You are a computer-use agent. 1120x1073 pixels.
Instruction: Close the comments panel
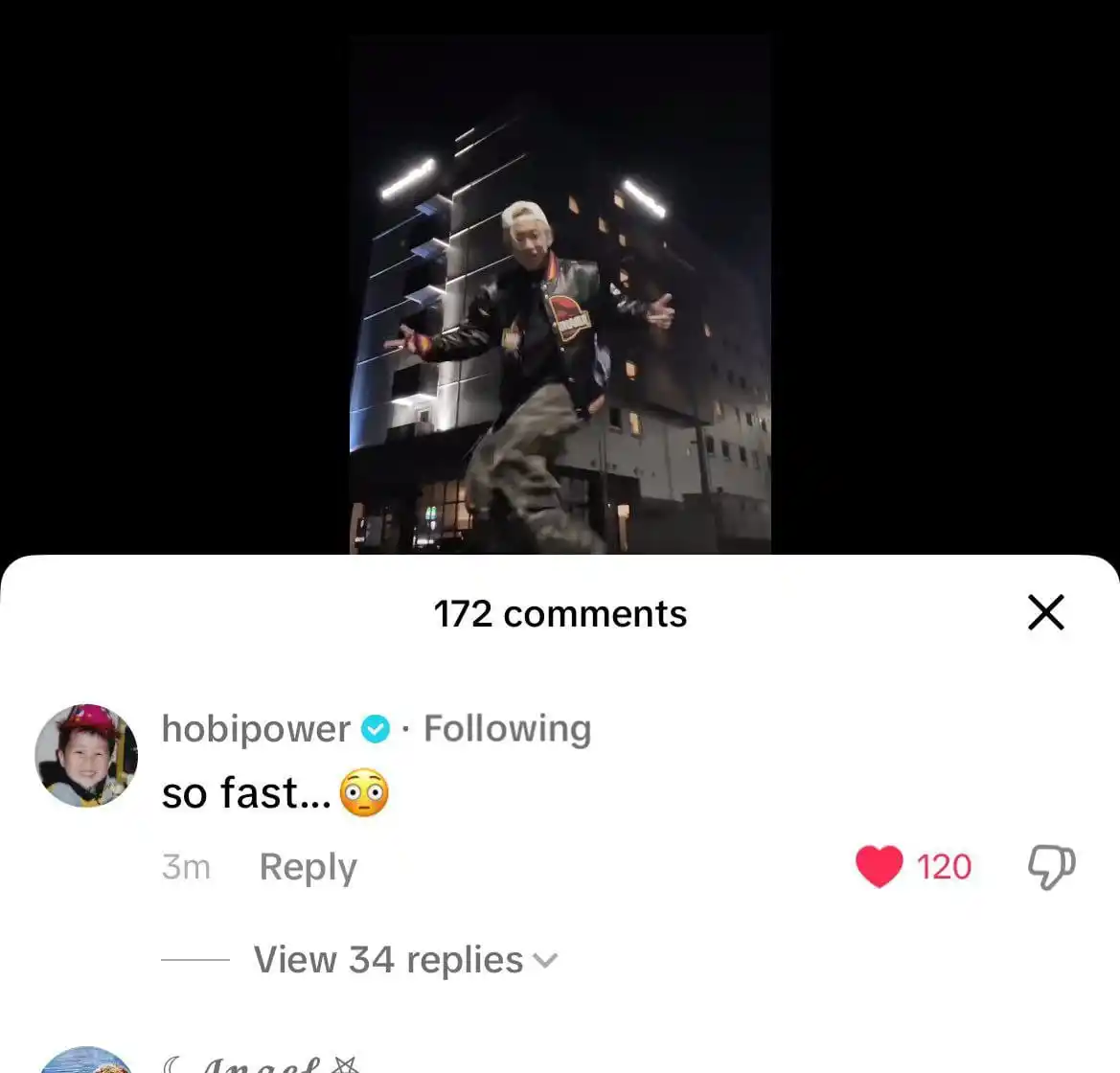(x=1045, y=612)
